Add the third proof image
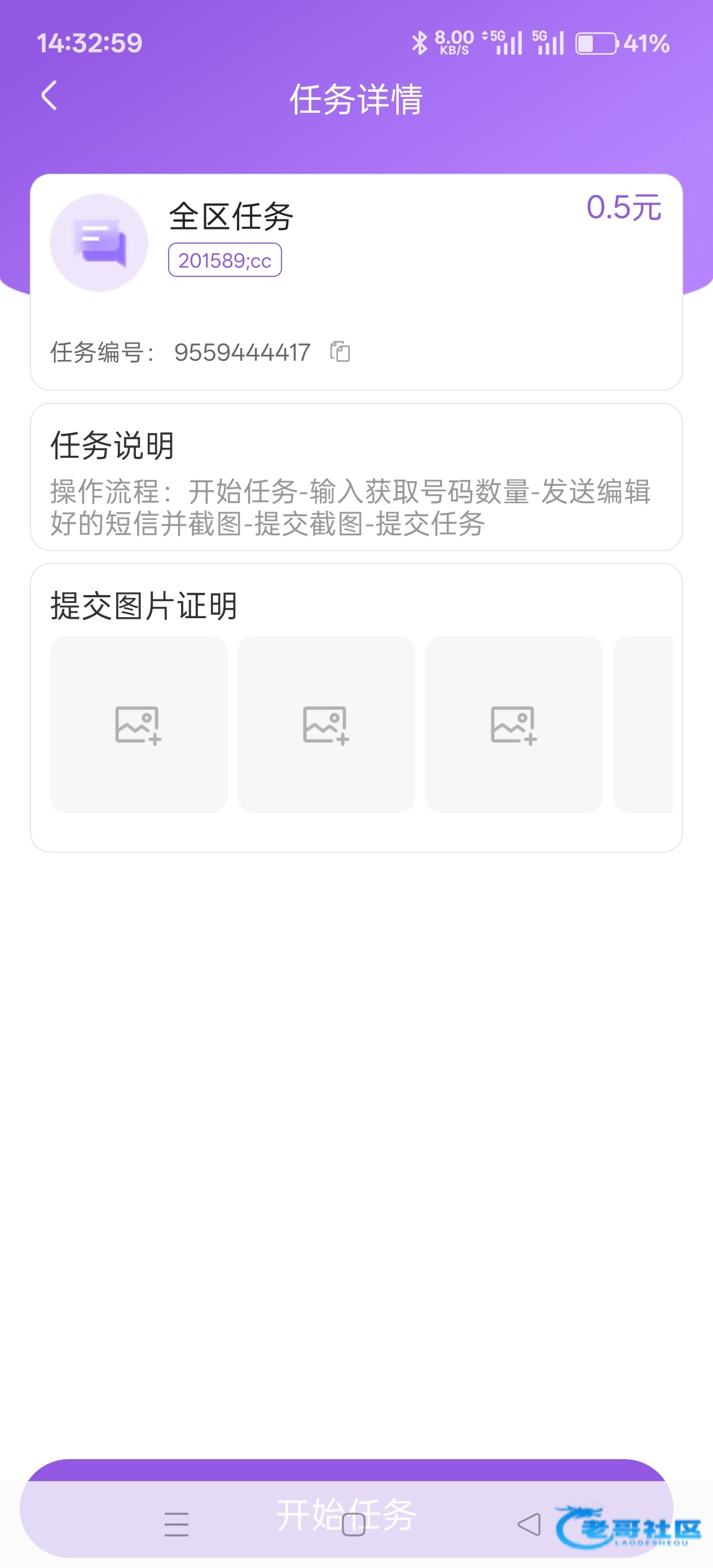713x1568 pixels. click(514, 724)
